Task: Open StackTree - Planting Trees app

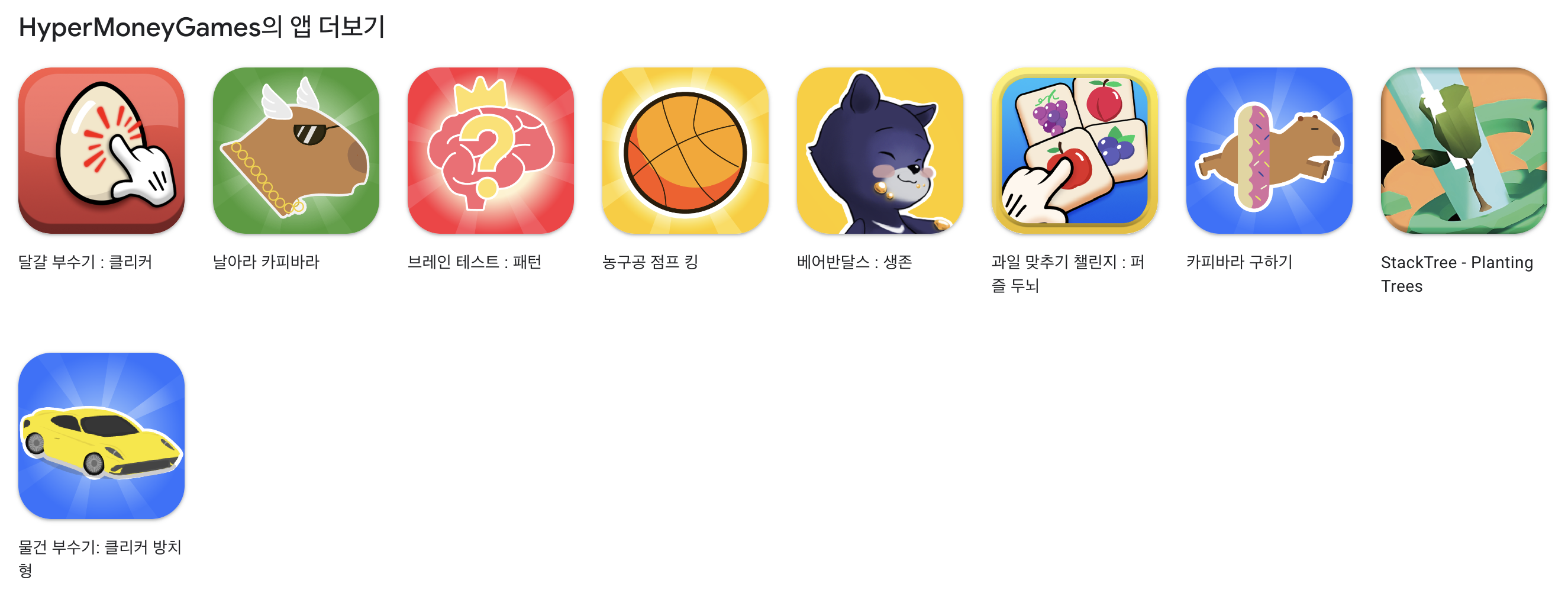Action: (1464, 150)
